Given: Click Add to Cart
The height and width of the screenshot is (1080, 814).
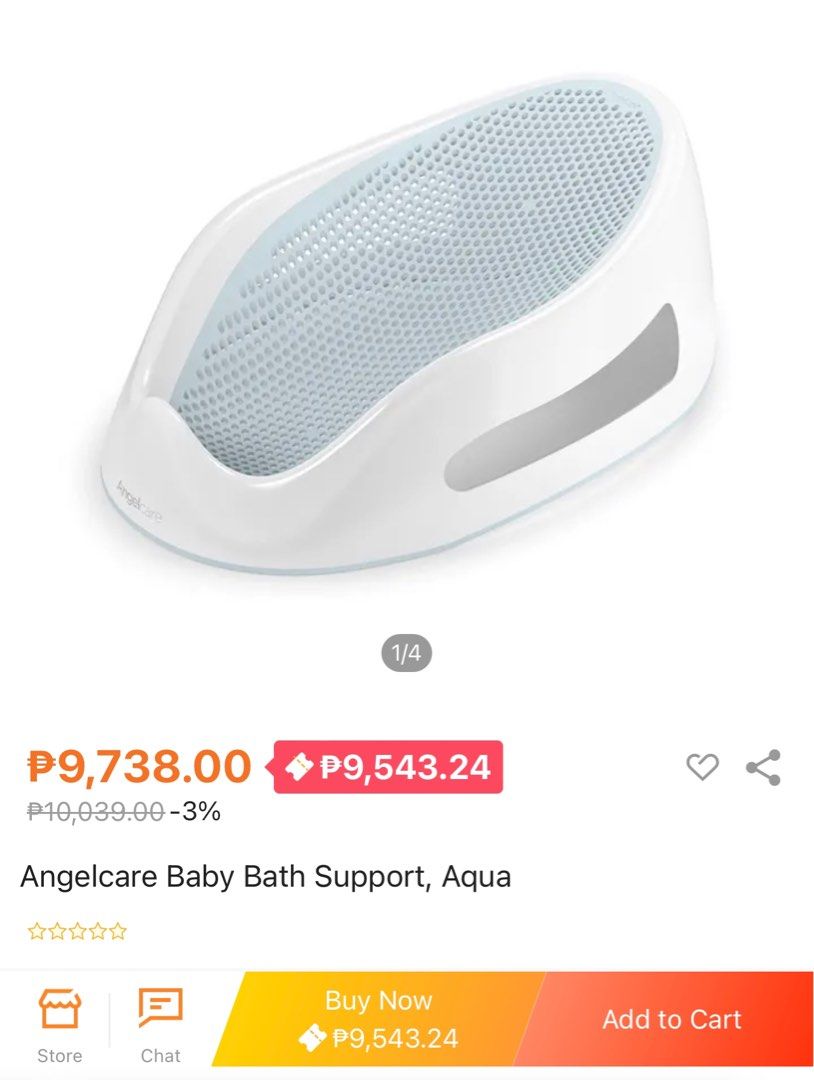Looking at the screenshot, I should (x=673, y=1019).
